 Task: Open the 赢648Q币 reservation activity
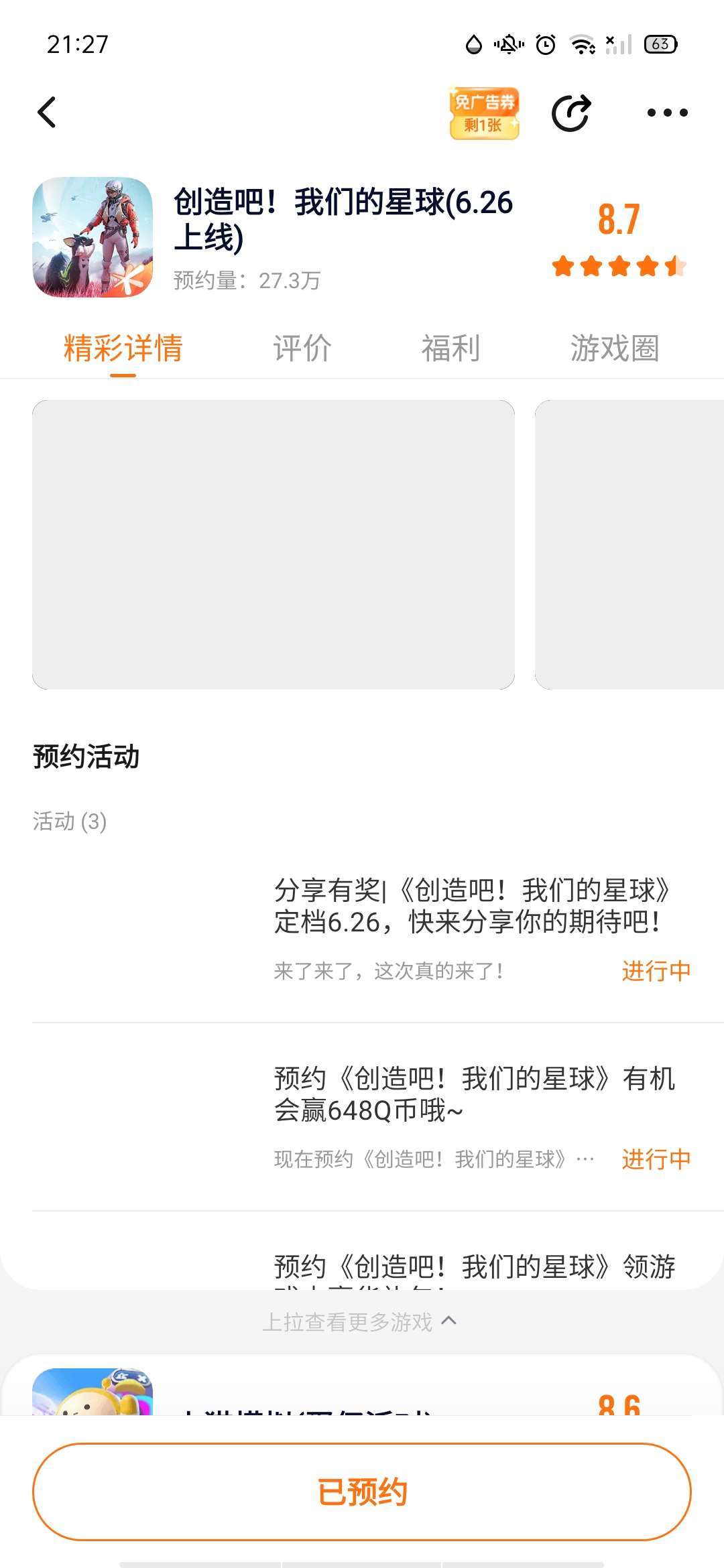(x=362, y=1117)
